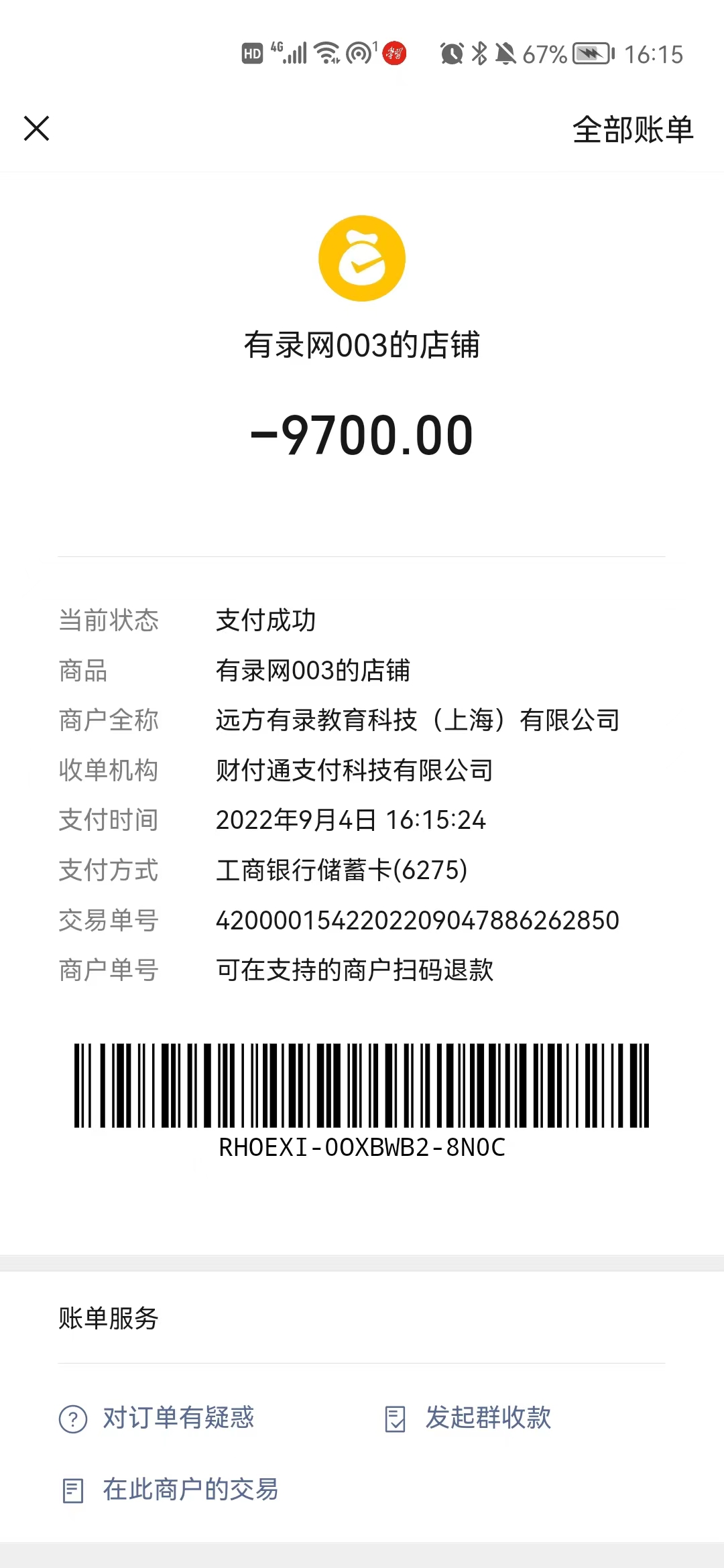The image size is (724, 1568).
Task: Open 全部账单 all bills
Action: (632, 129)
